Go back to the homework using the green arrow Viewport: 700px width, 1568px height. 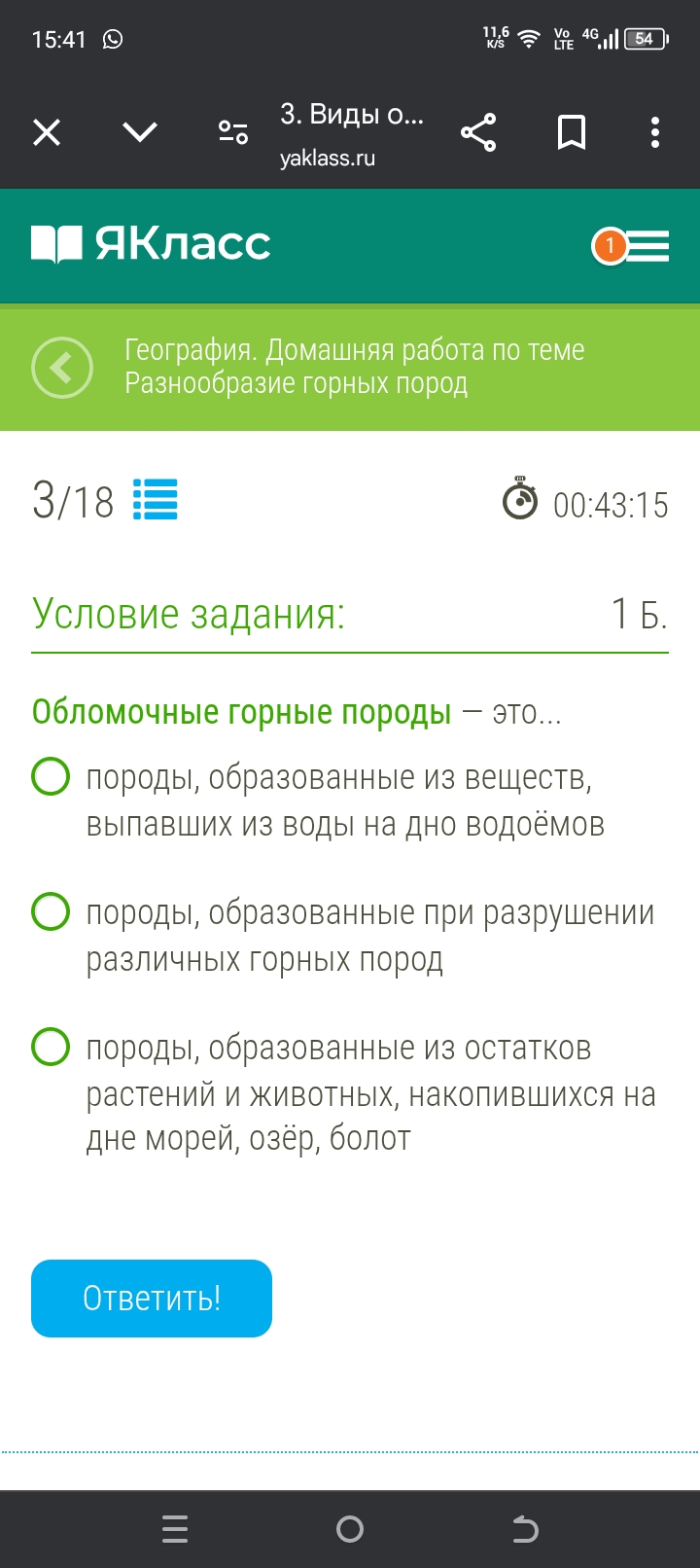[x=62, y=368]
